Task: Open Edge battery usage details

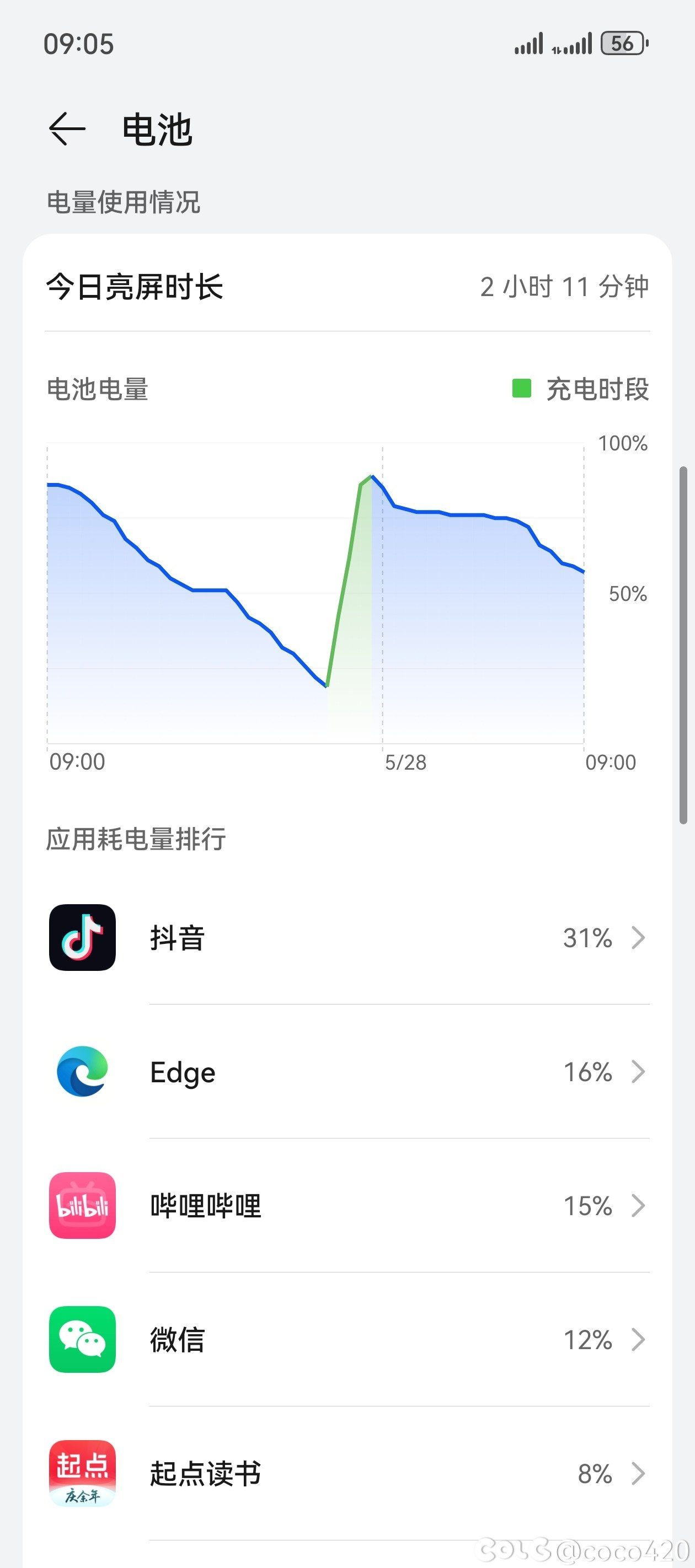Action: [347, 1071]
